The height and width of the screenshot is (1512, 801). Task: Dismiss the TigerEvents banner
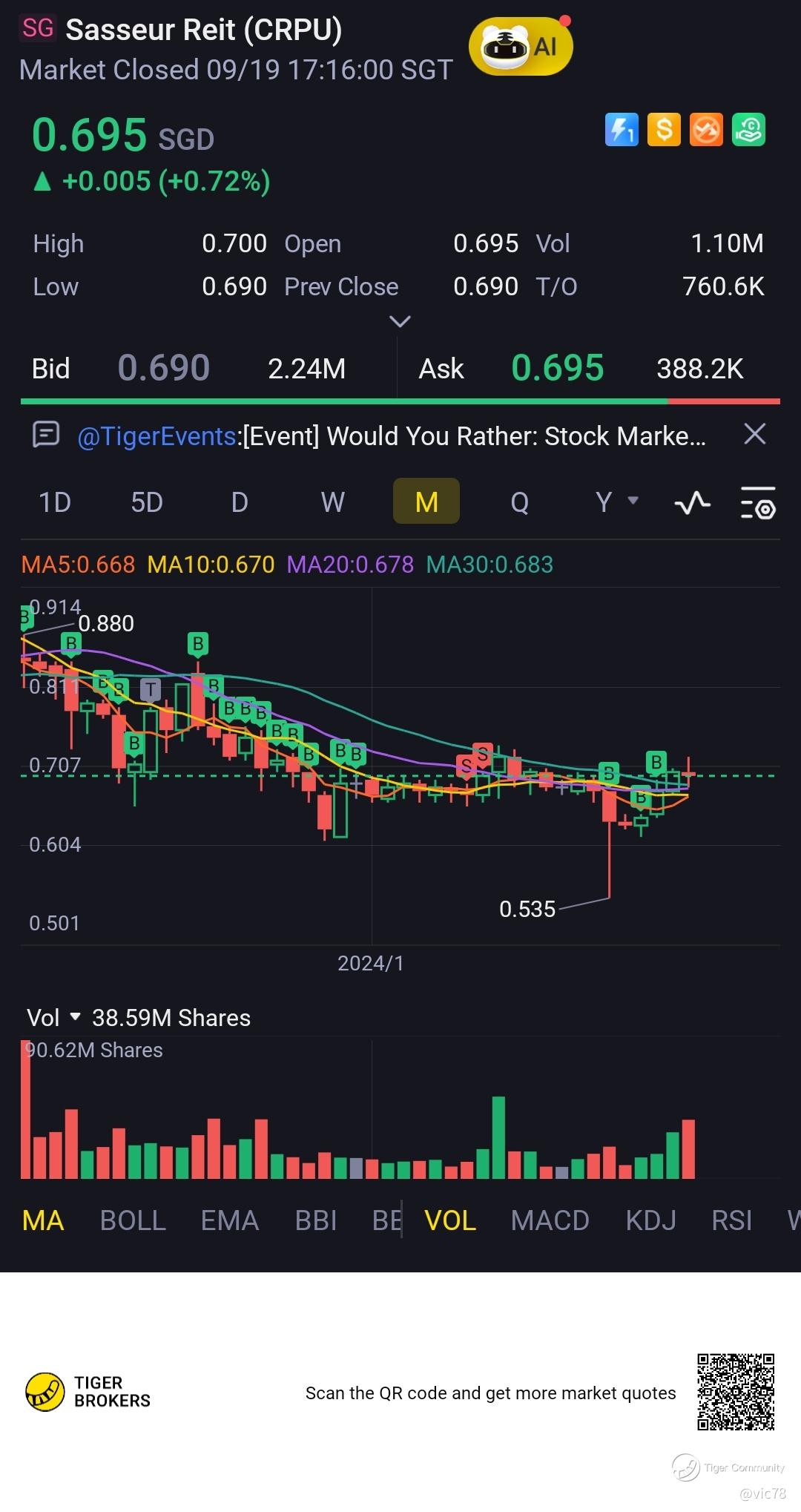pyautogui.click(x=754, y=434)
